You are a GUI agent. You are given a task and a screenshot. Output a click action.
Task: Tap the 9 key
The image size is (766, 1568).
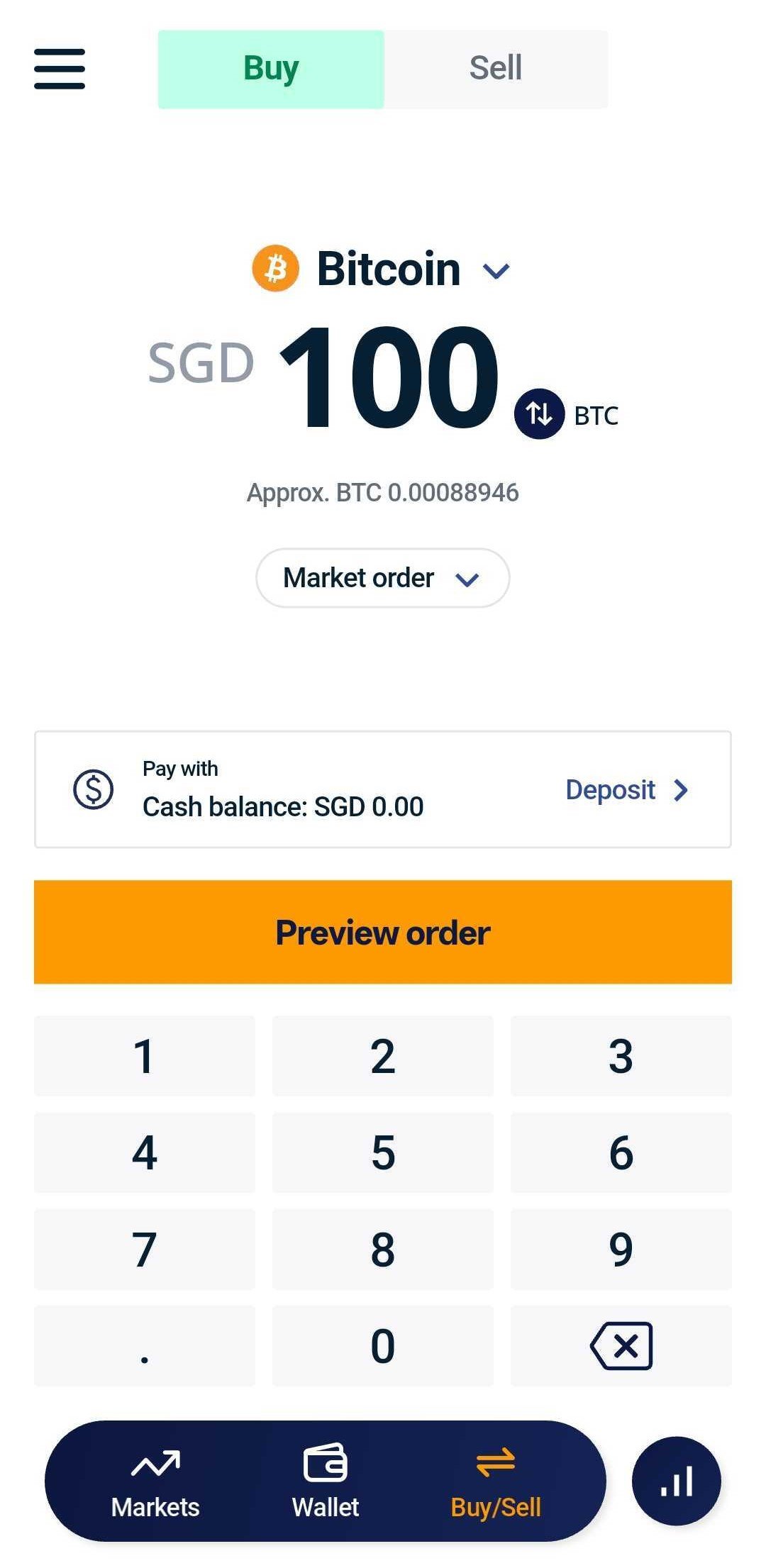tap(621, 1249)
